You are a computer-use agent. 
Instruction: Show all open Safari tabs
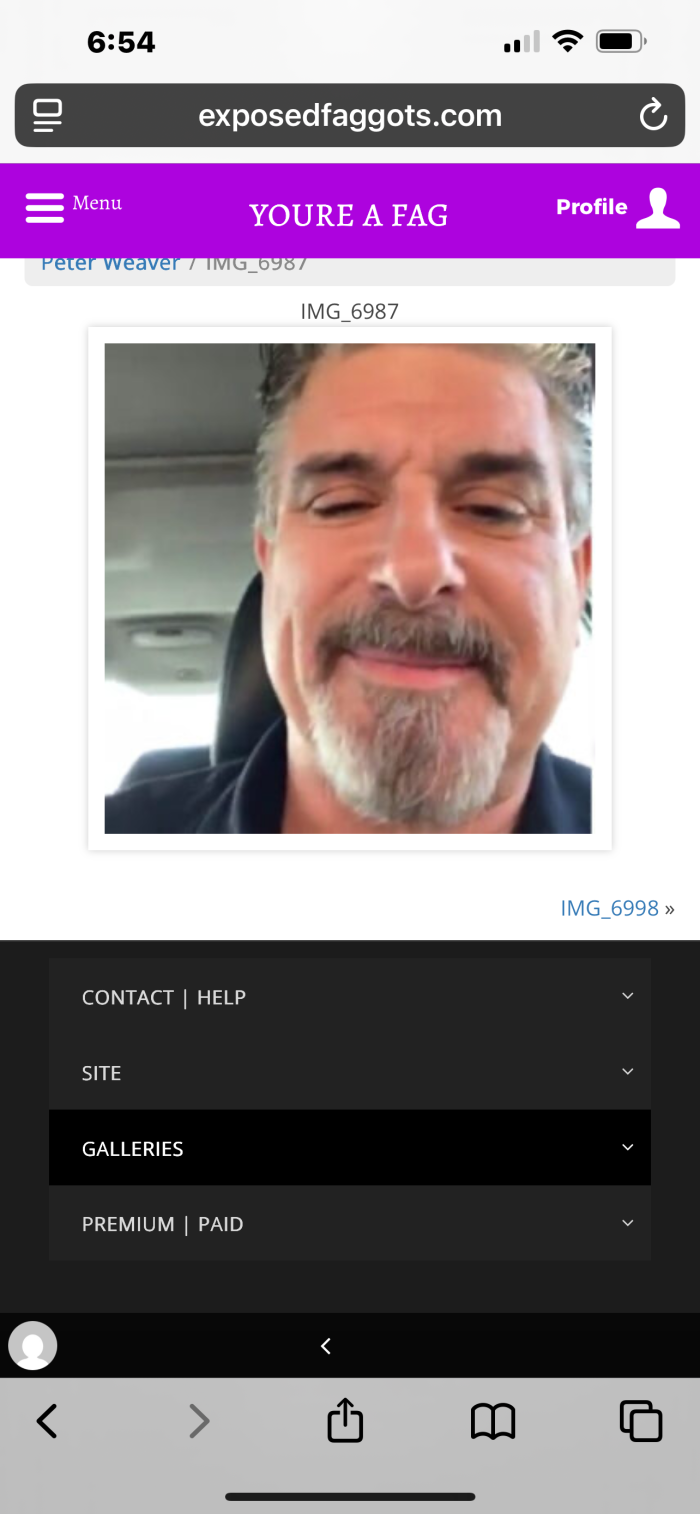pyautogui.click(x=640, y=1421)
